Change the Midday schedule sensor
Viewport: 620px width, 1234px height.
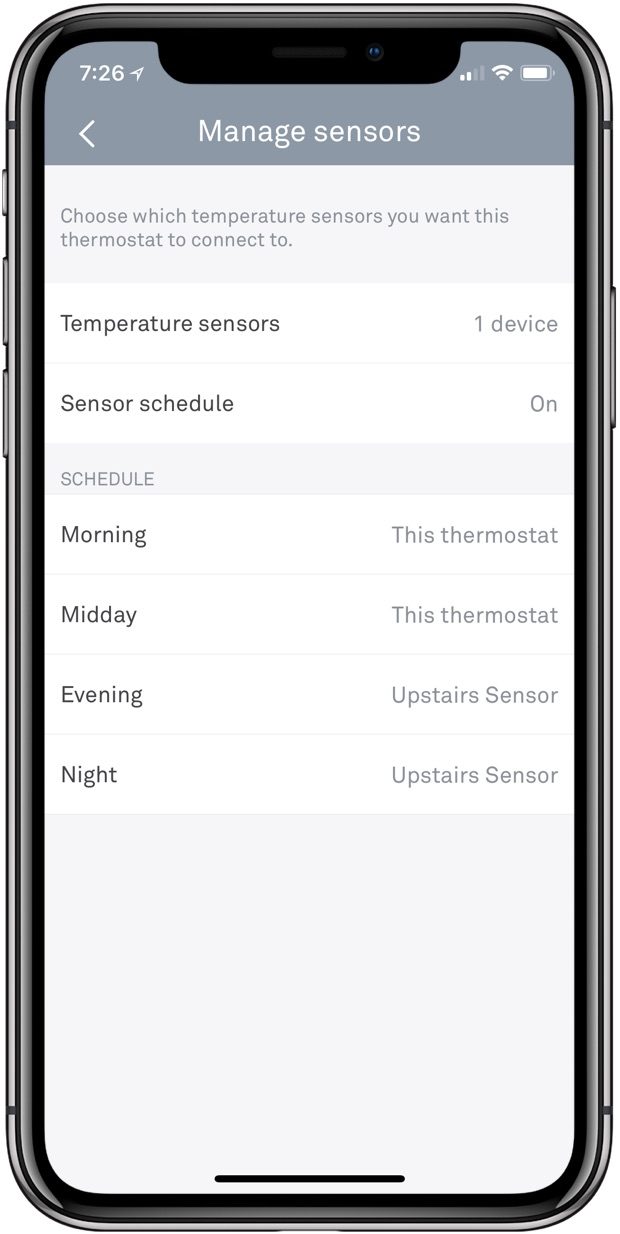tap(309, 614)
